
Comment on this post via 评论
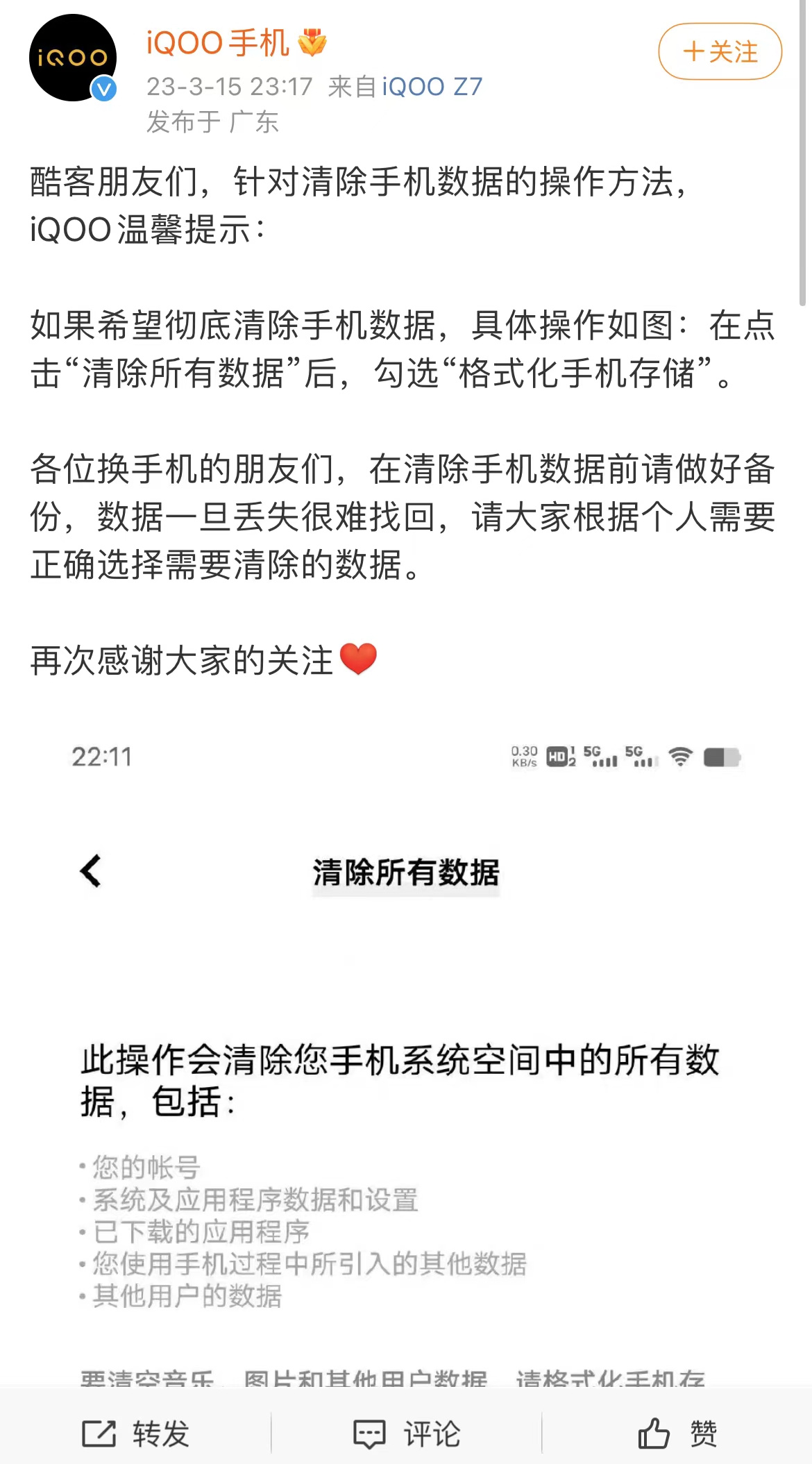click(x=407, y=1433)
